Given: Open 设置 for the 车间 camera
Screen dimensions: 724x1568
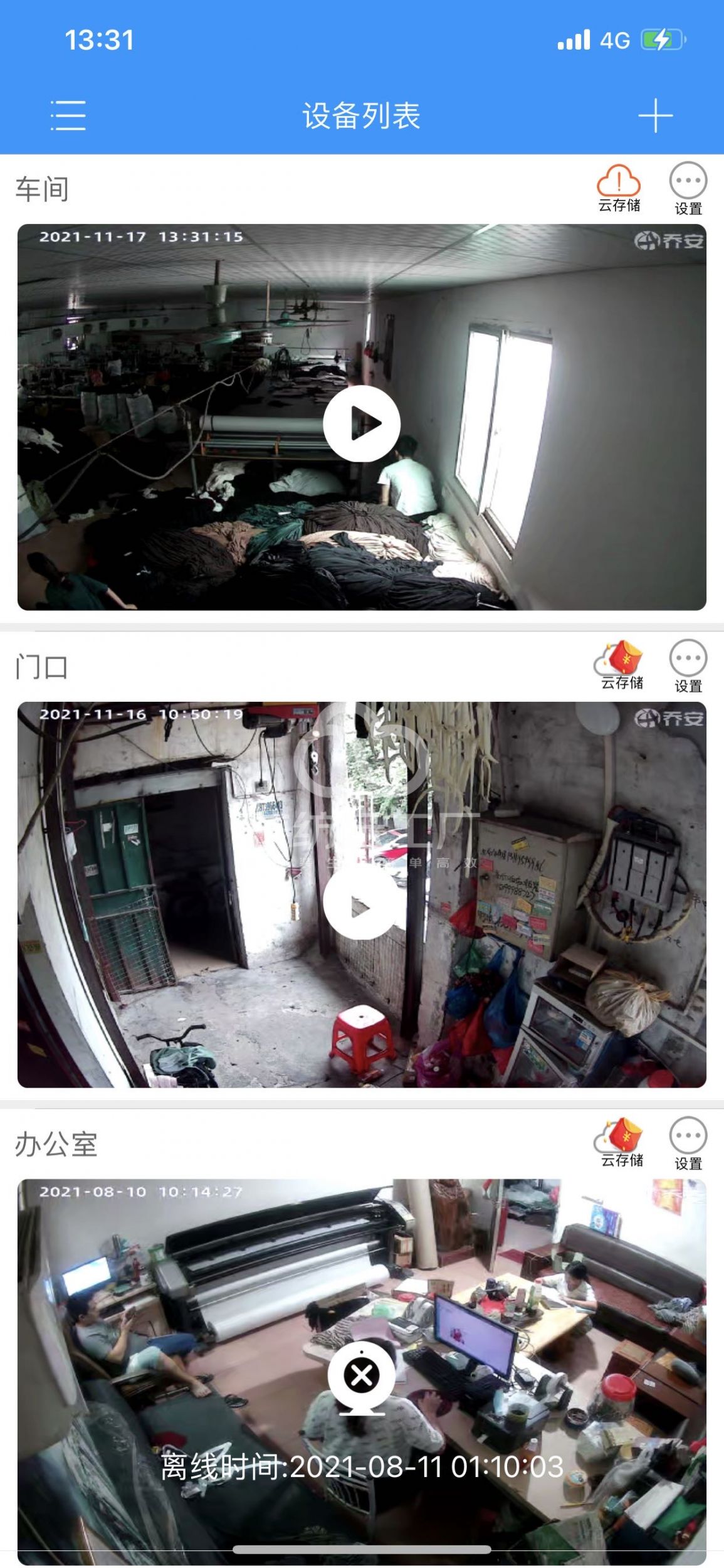Looking at the screenshot, I should [x=688, y=188].
